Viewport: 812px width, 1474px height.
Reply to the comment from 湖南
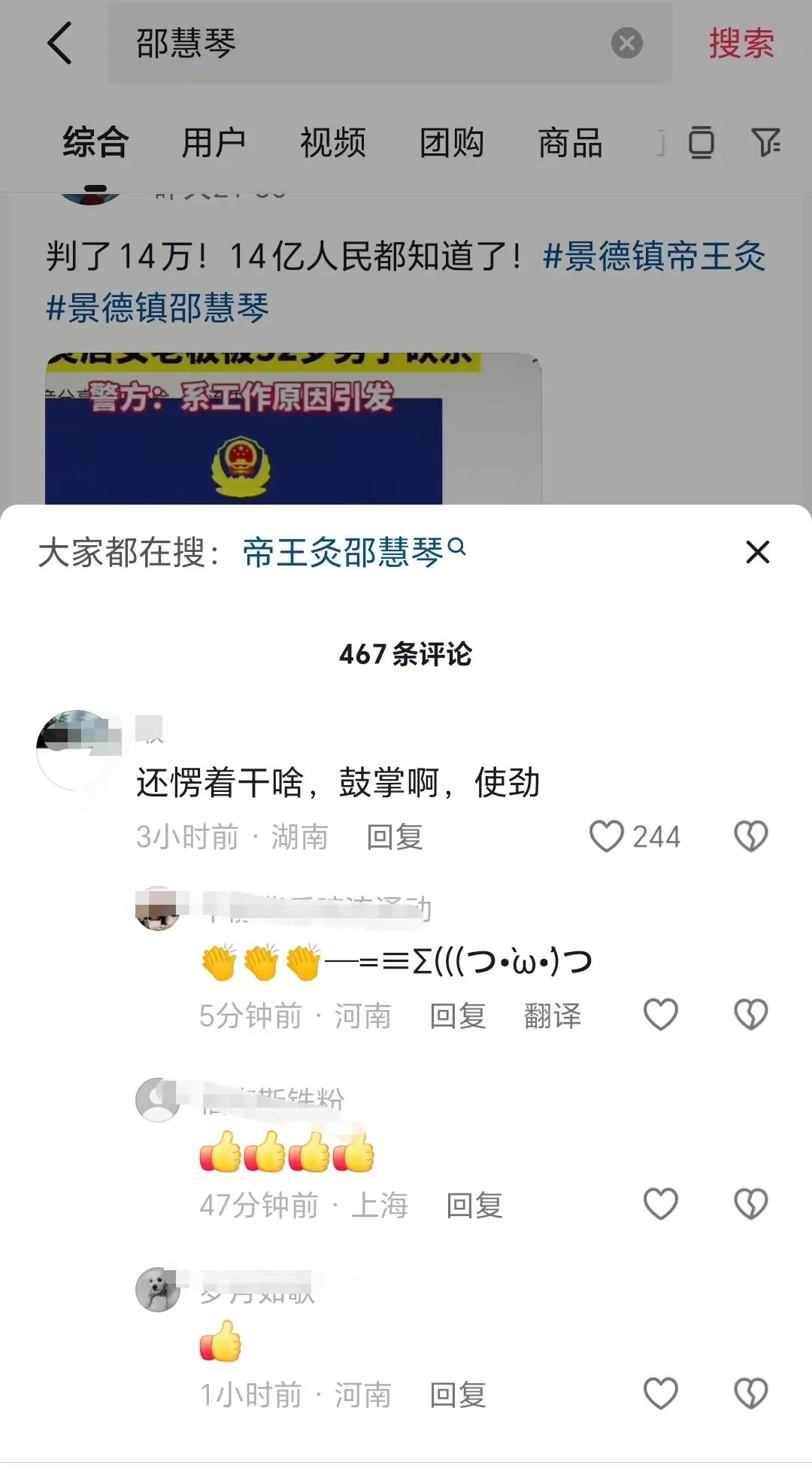(395, 837)
